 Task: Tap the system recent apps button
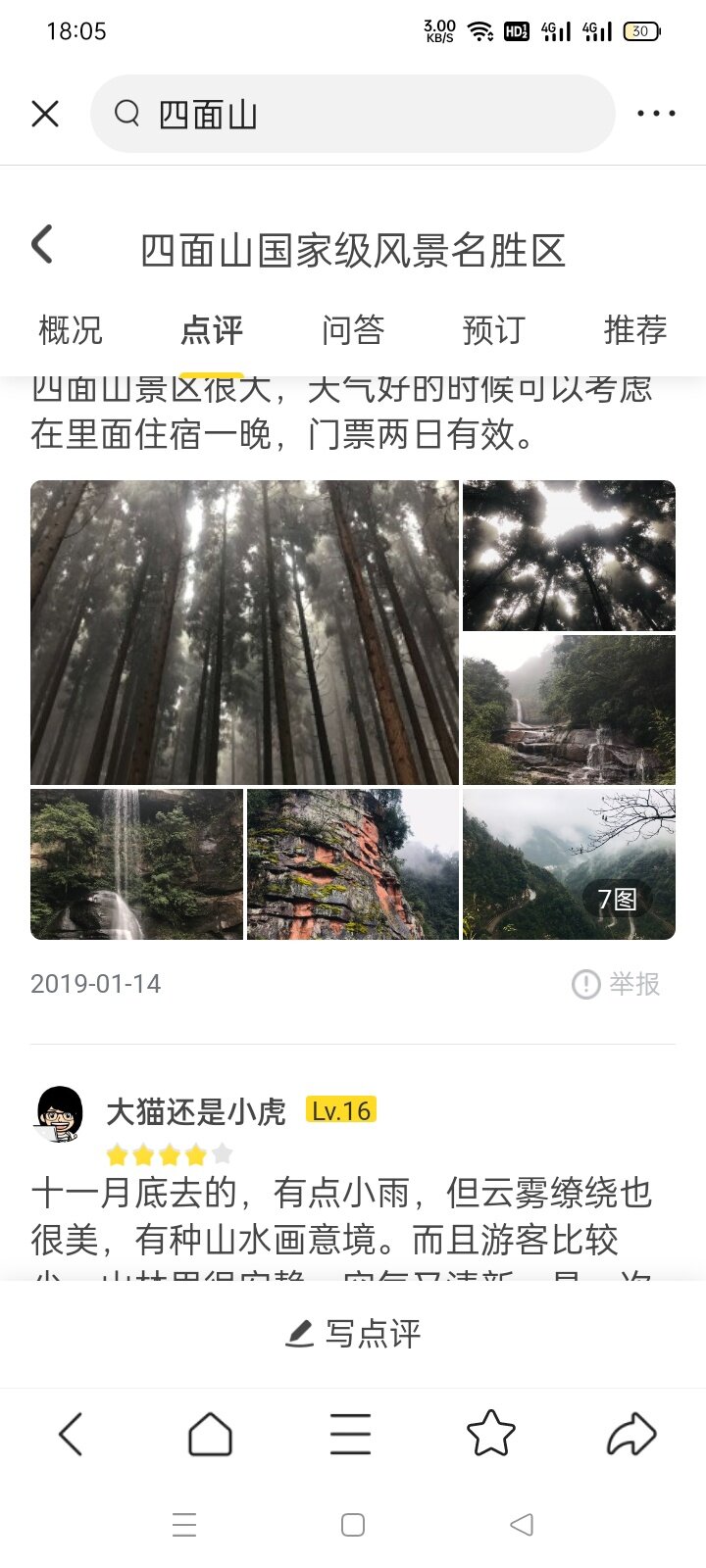(x=184, y=1525)
